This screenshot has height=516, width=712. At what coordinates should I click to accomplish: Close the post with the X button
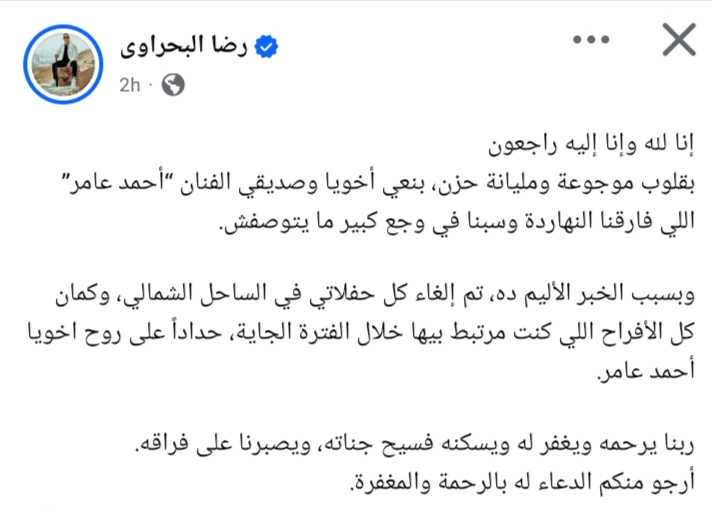680,47
